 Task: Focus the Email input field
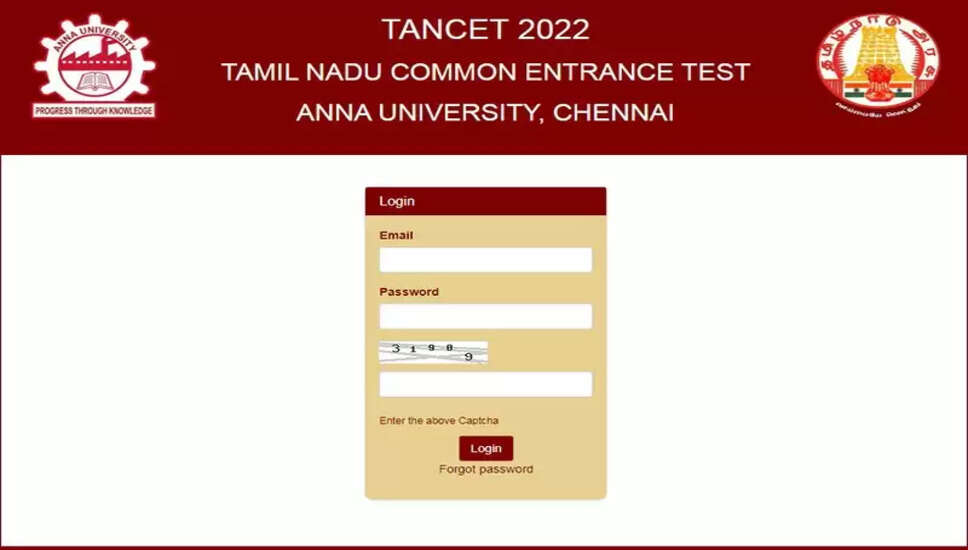(x=485, y=260)
